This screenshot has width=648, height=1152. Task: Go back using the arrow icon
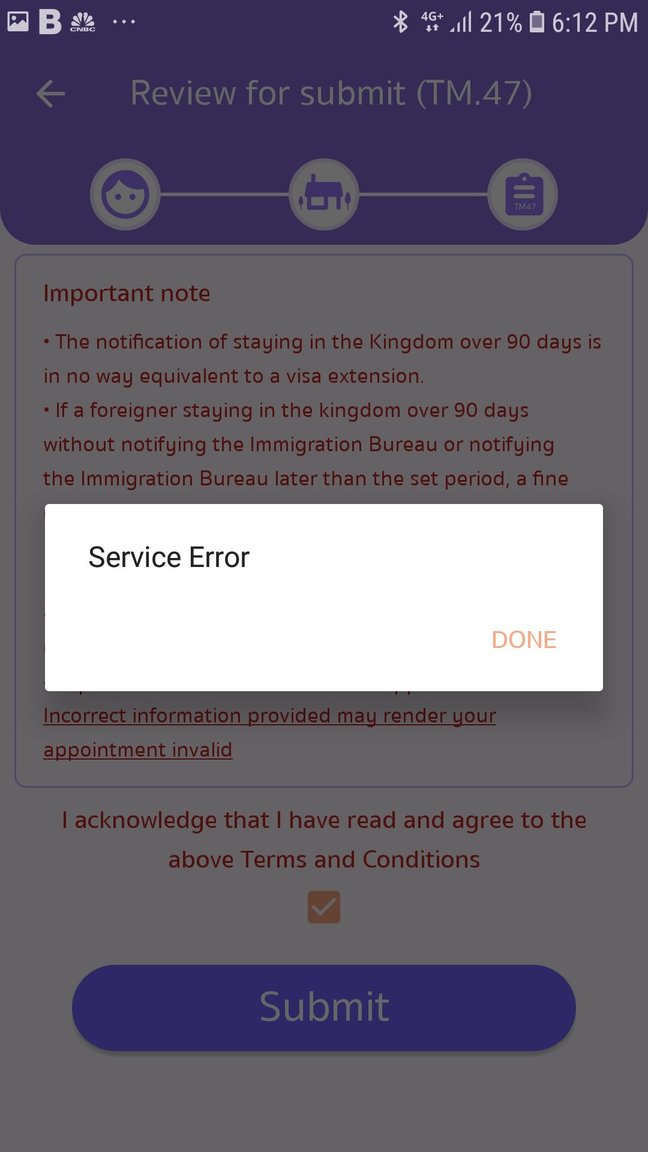(51, 94)
